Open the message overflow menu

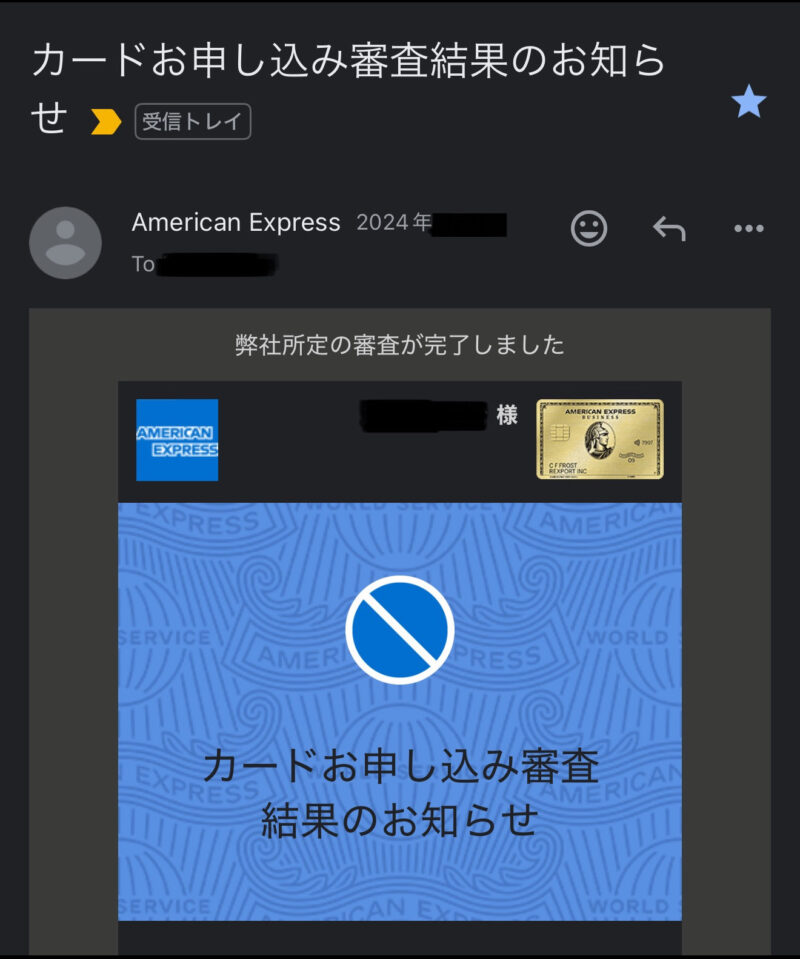tap(748, 229)
